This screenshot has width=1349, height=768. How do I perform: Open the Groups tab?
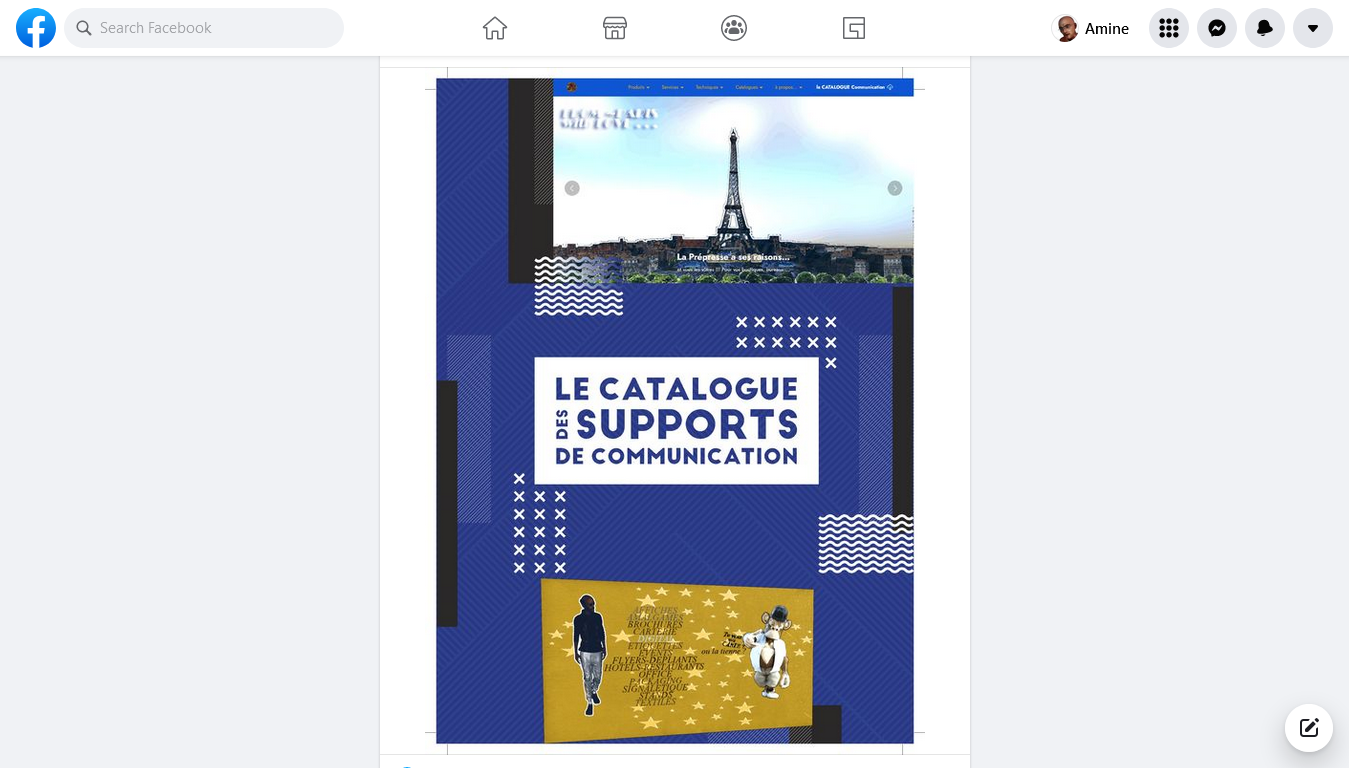[734, 28]
